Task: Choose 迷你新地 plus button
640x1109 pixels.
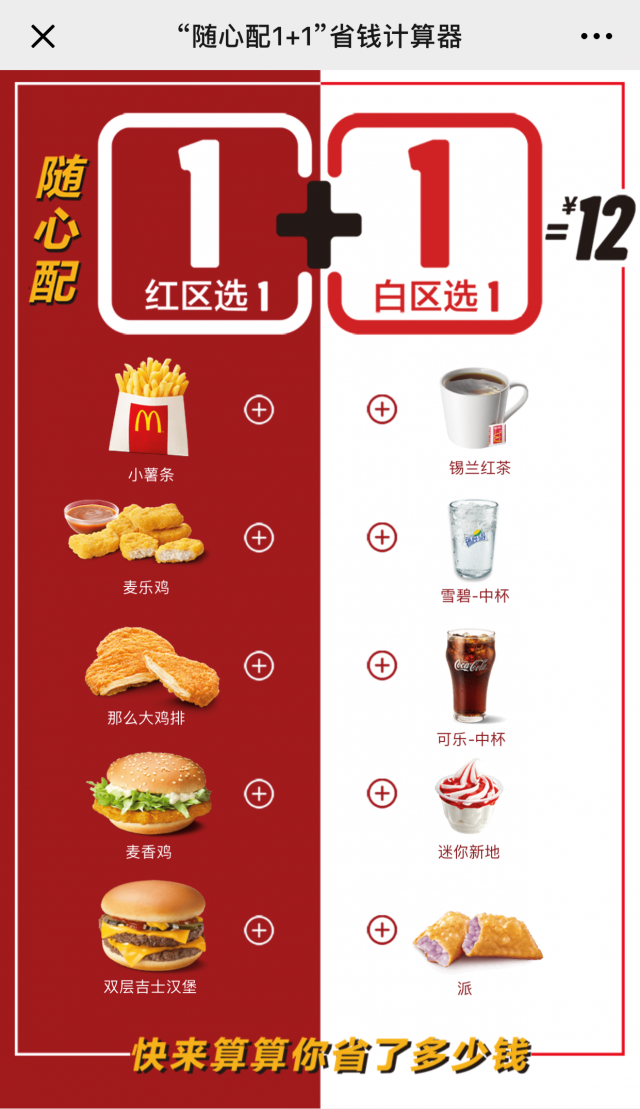Action: 382,793
